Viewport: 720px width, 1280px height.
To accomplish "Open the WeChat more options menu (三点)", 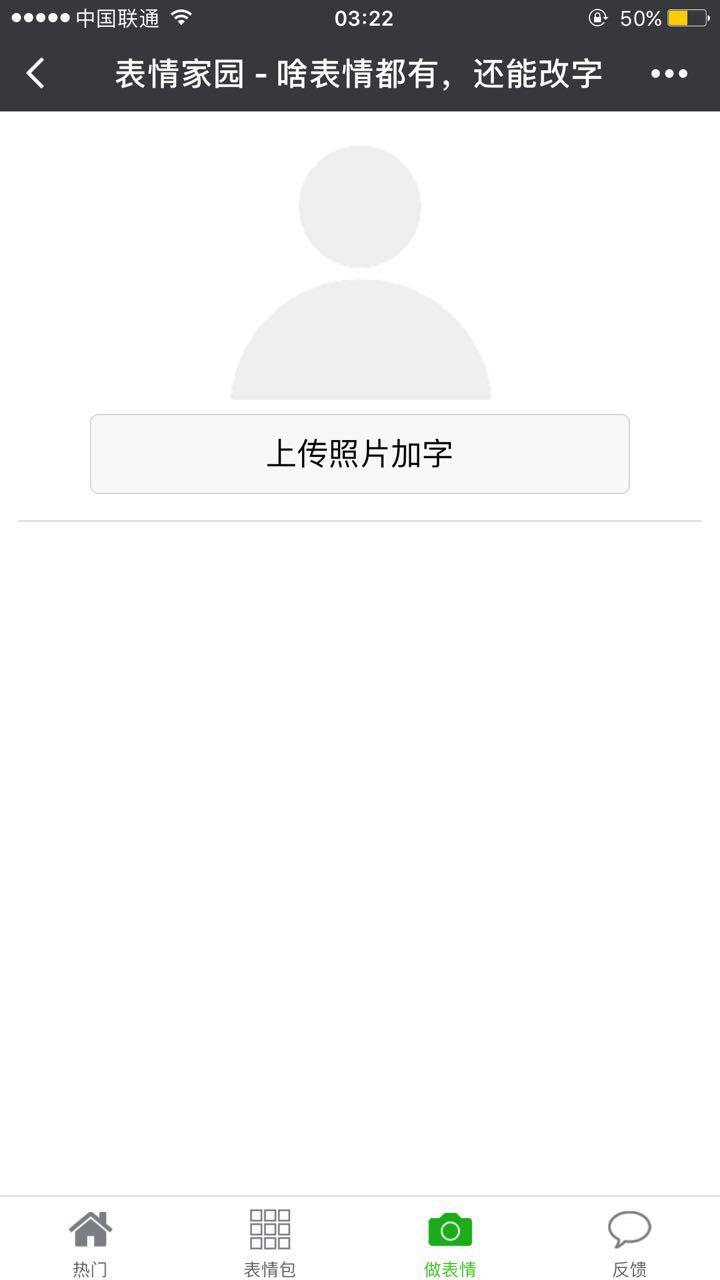I will (668, 73).
